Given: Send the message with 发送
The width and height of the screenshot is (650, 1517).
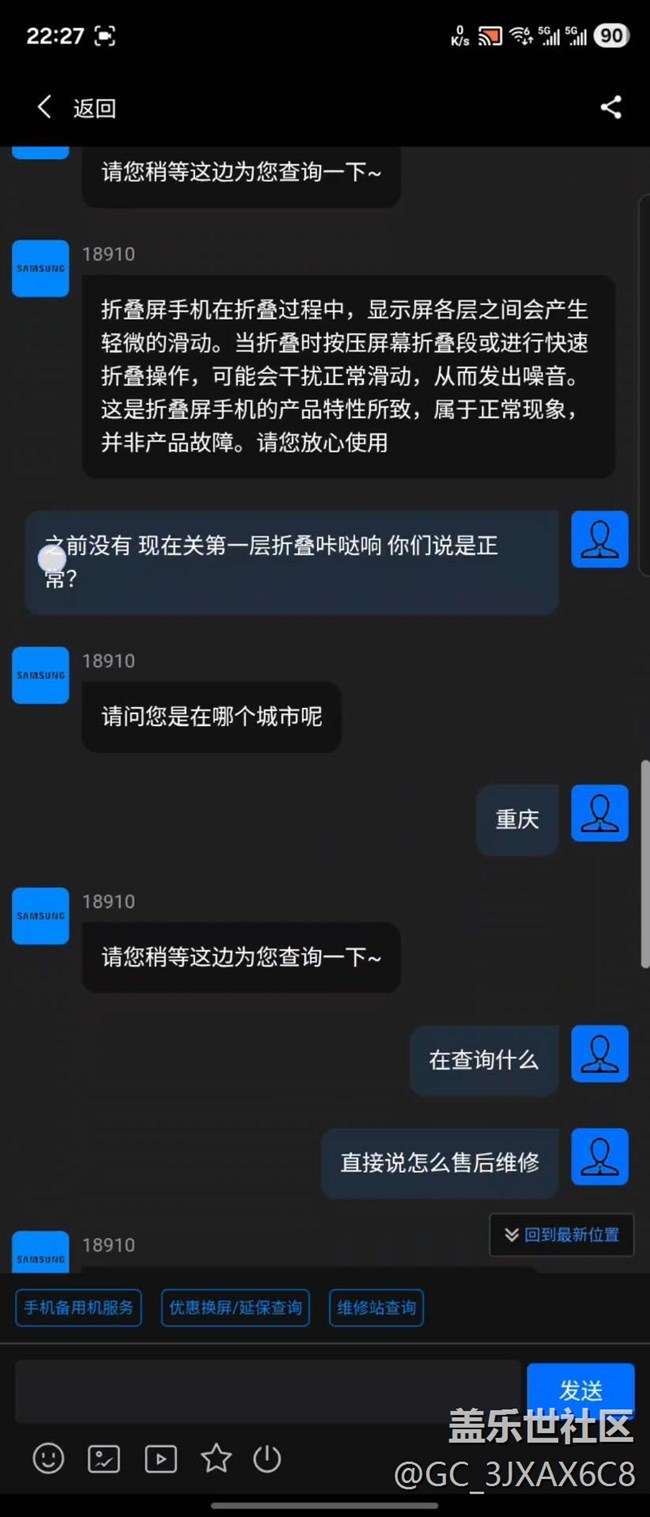Looking at the screenshot, I should [x=580, y=1390].
